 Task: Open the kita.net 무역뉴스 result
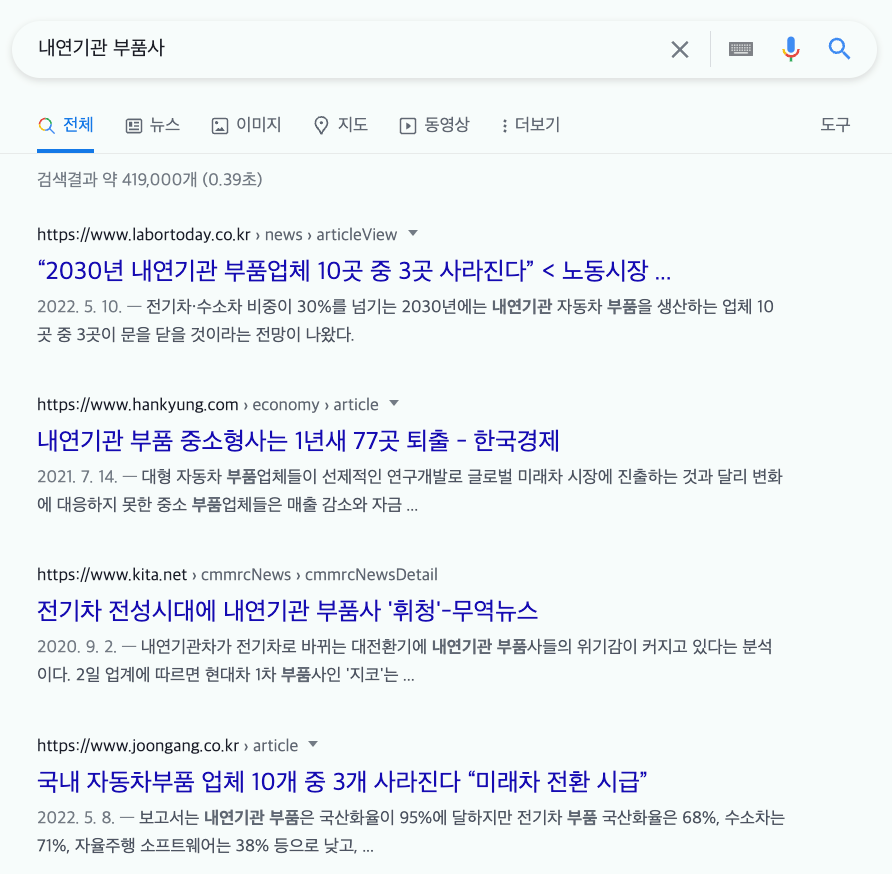[287, 611]
